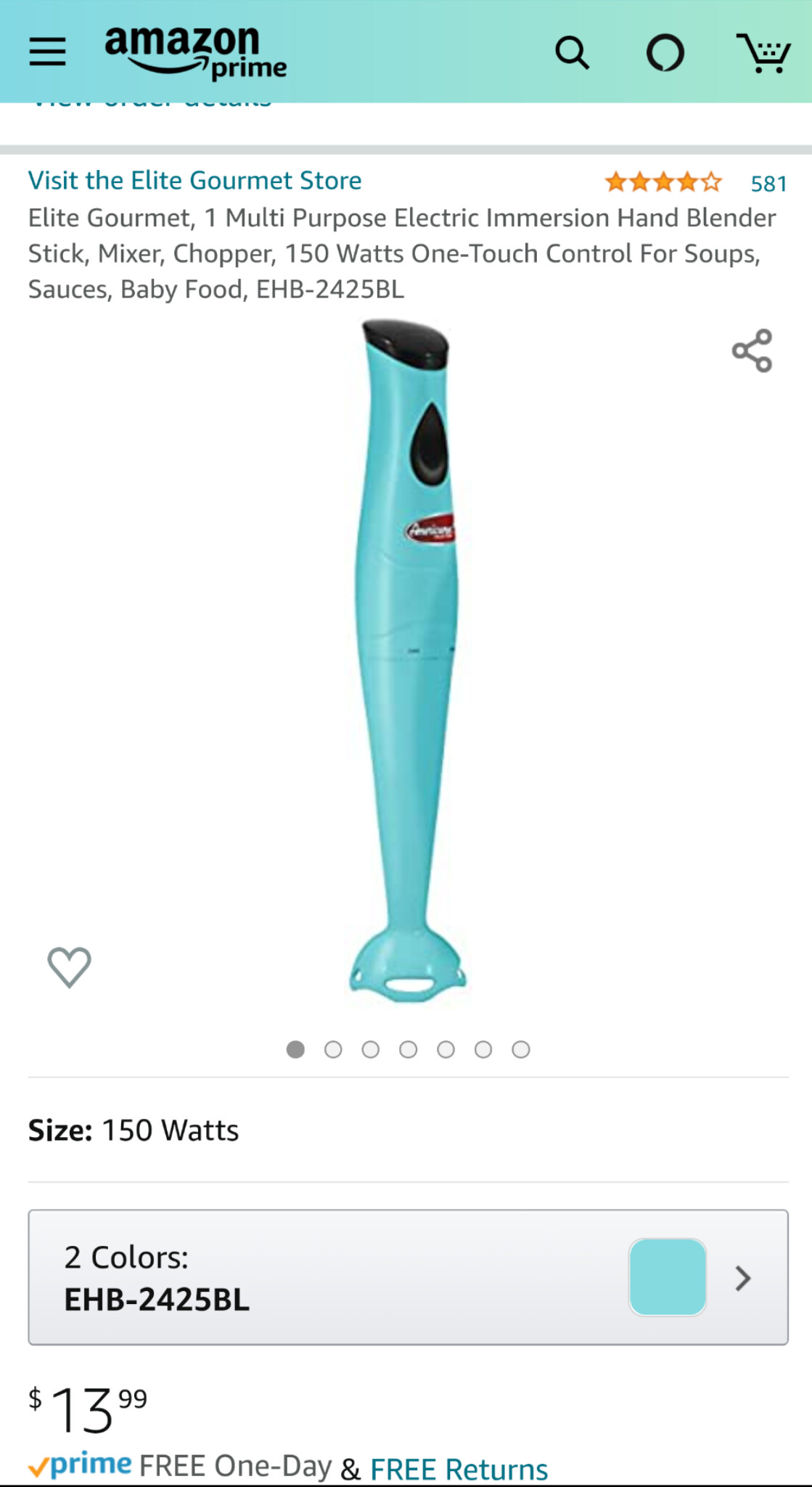Activate the Alexa voice assistant icon
The image size is (812, 1487).
[x=665, y=53]
